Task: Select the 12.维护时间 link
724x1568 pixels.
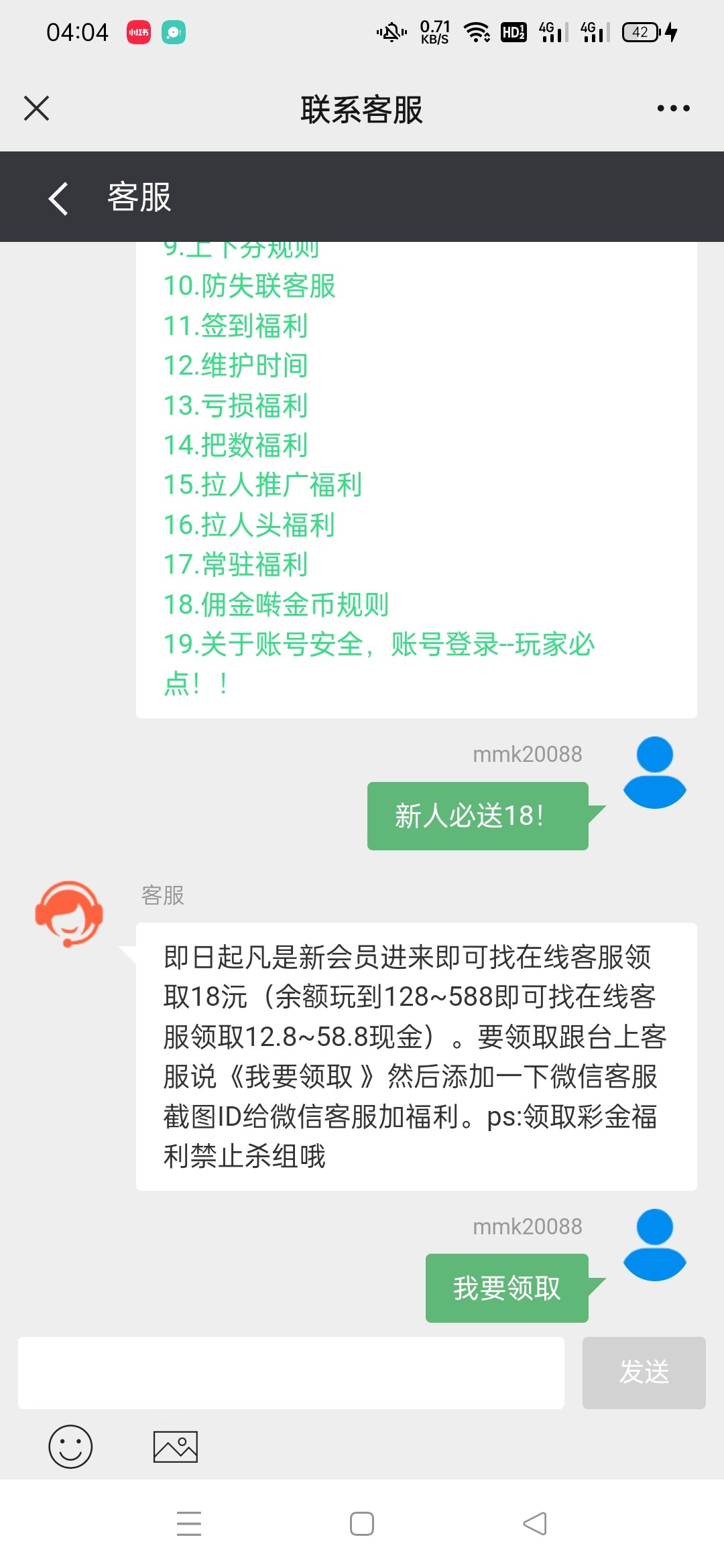Action: 235,366
